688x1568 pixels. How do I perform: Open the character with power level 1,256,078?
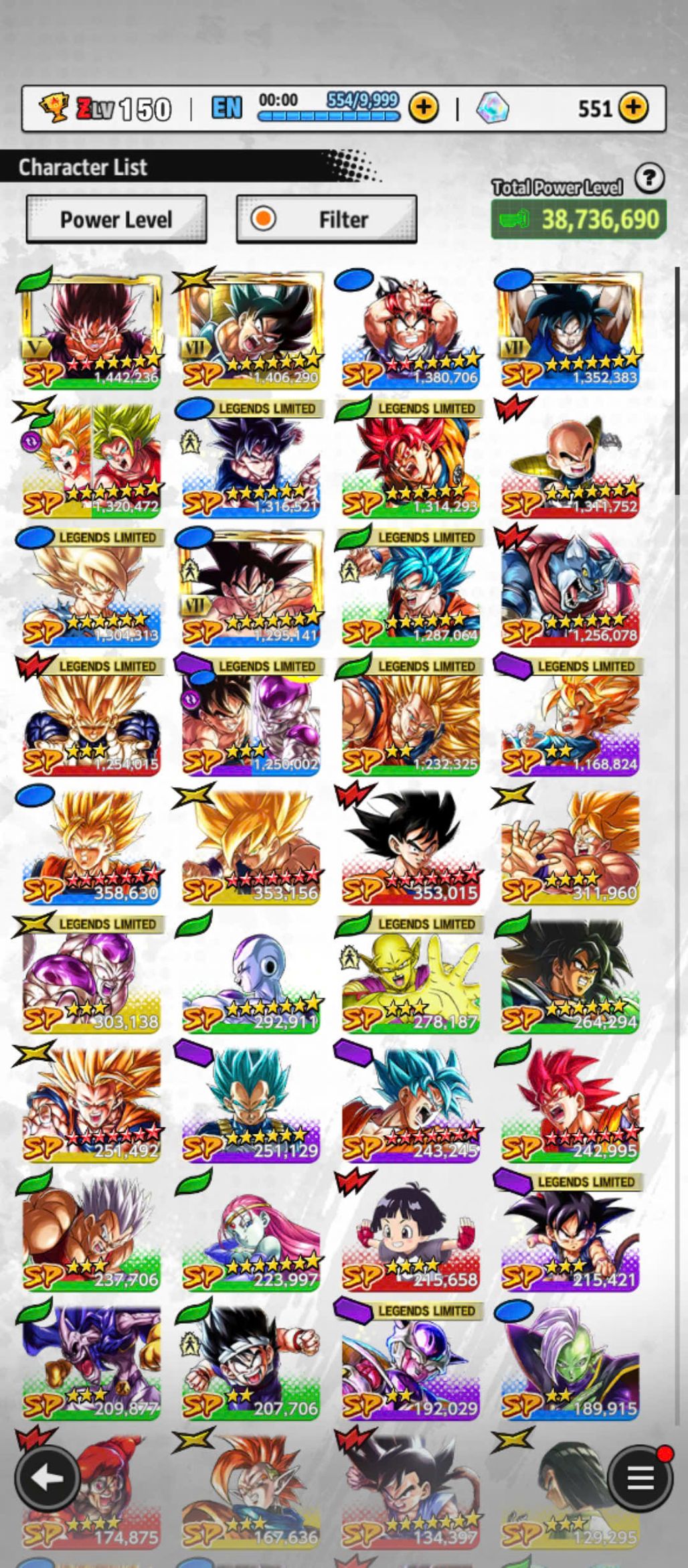tap(570, 588)
